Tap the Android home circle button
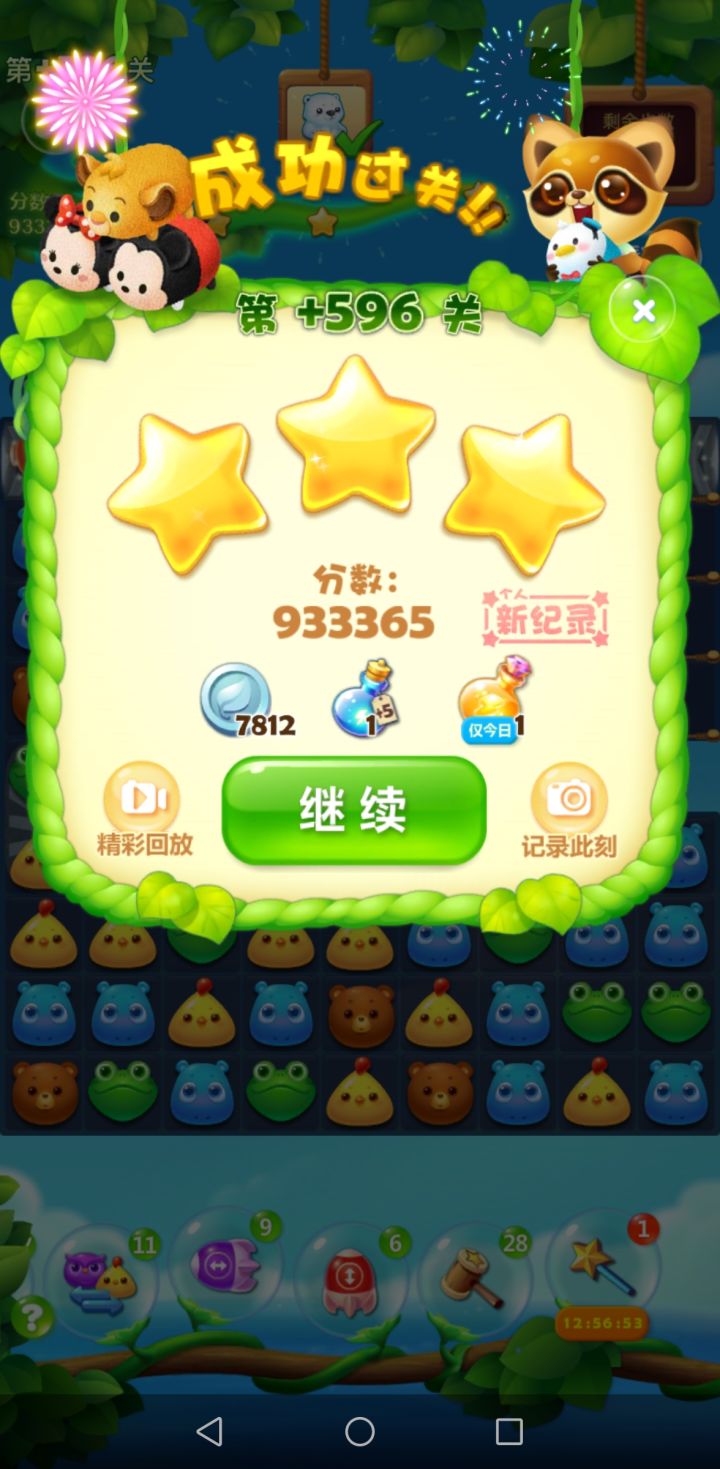This screenshot has height=1469, width=720. [360, 1432]
